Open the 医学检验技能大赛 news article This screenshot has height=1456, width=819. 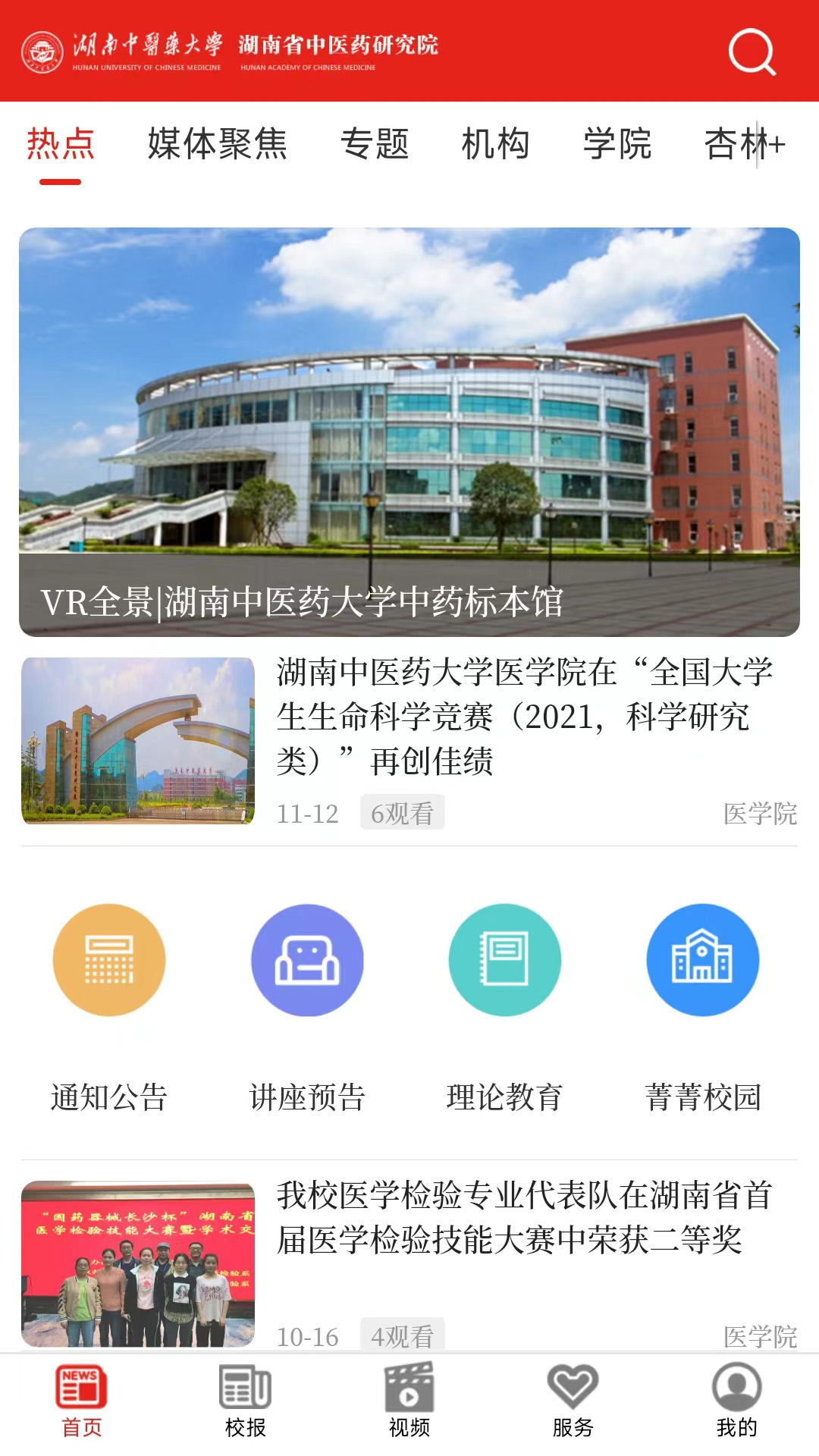click(x=523, y=1218)
